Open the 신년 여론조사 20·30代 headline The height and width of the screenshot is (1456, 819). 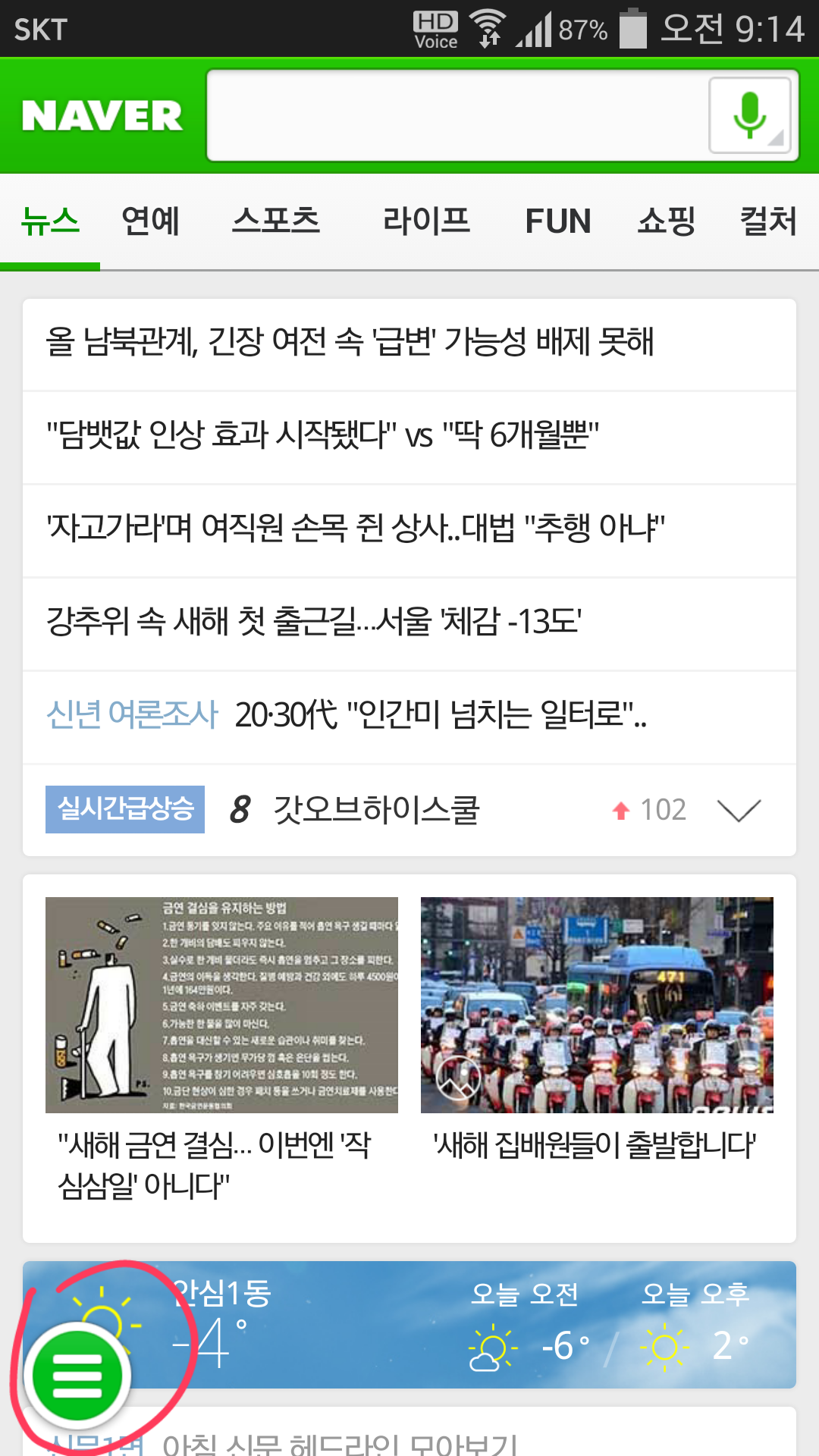(409, 717)
